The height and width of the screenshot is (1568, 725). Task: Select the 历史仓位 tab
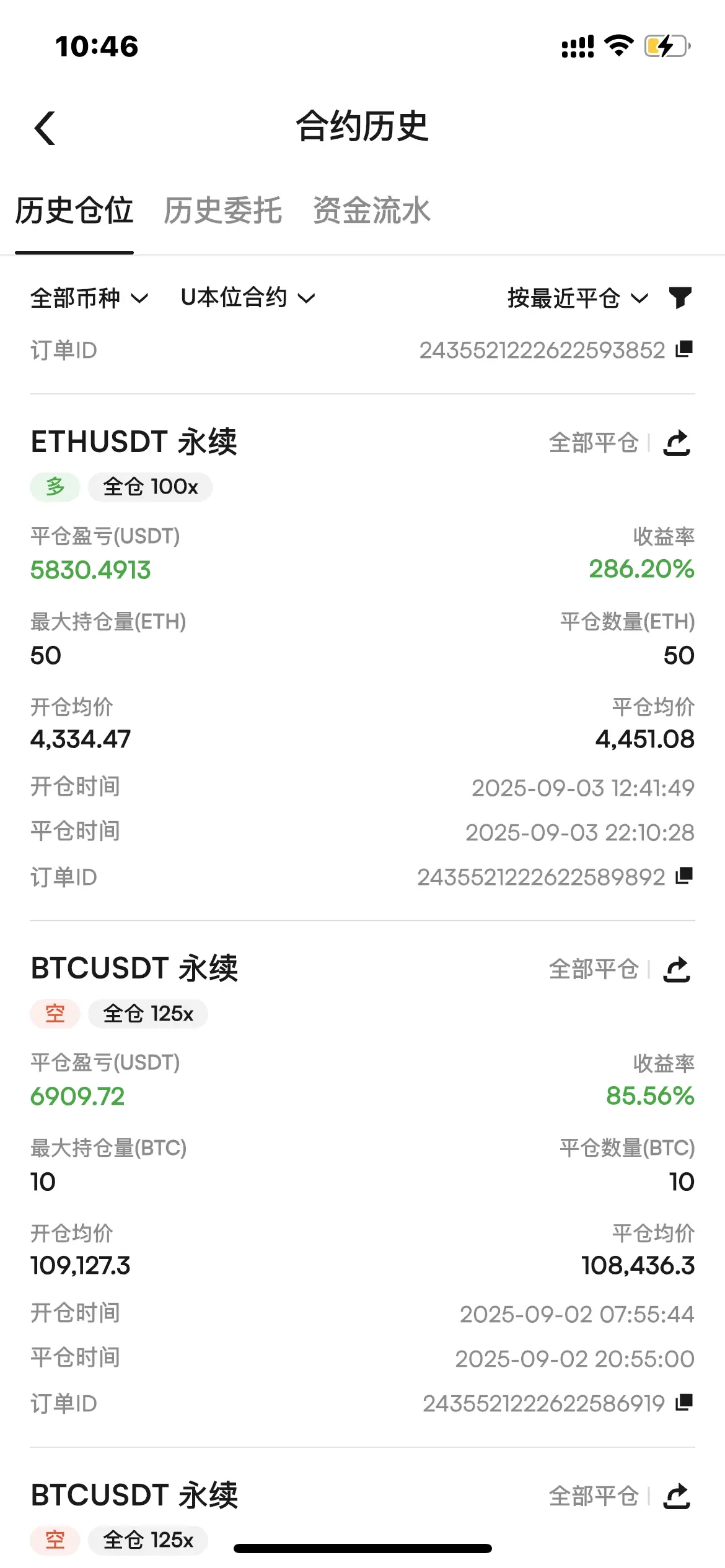pos(74,211)
